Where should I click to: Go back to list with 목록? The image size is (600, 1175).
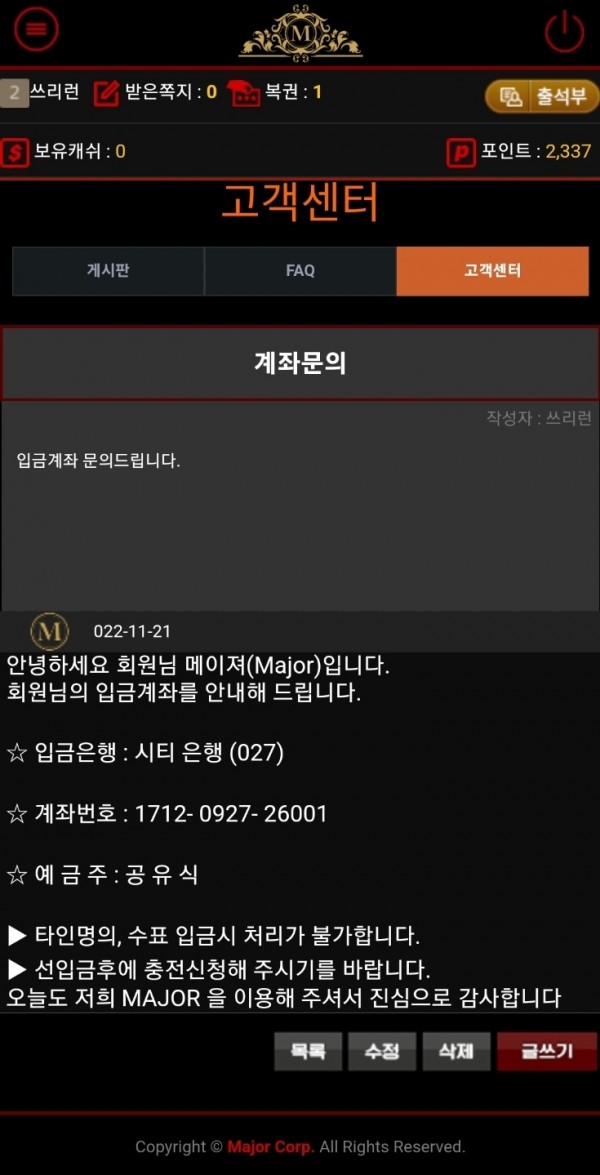click(x=308, y=1051)
